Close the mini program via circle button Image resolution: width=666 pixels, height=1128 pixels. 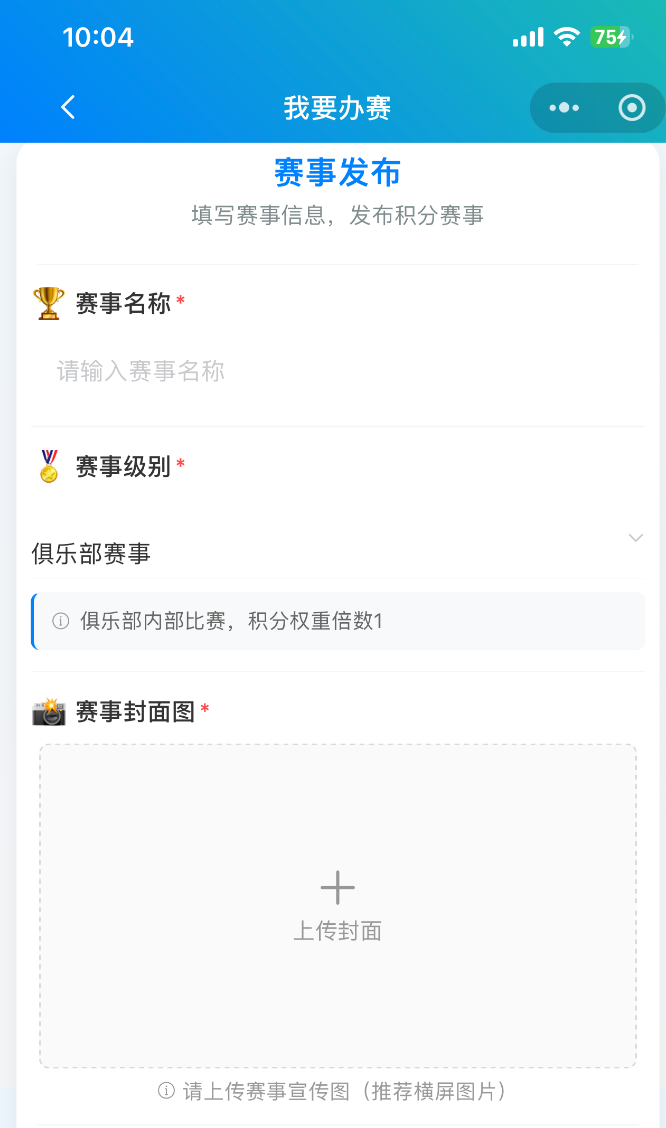(632, 108)
